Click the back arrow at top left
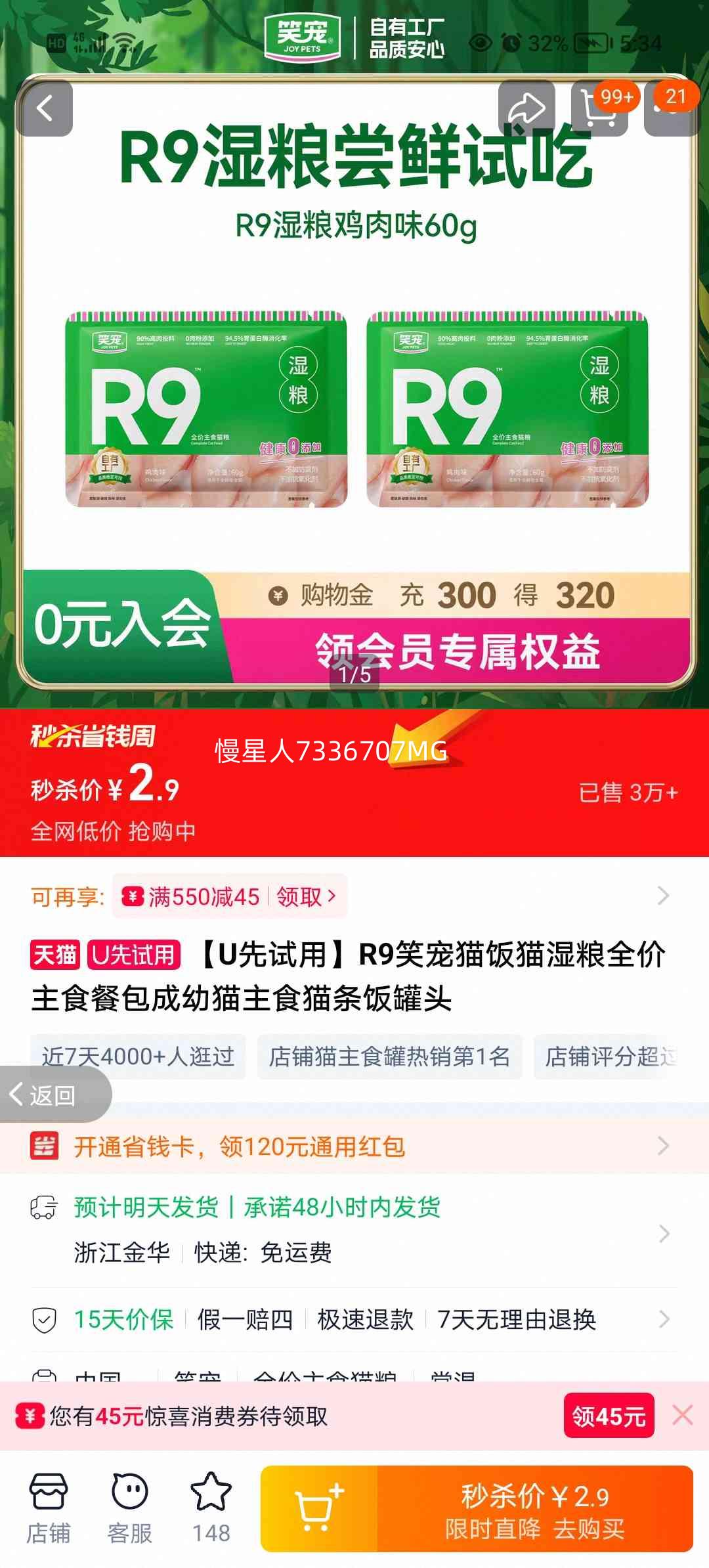The width and height of the screenshot is (709, 1568). 46,107
